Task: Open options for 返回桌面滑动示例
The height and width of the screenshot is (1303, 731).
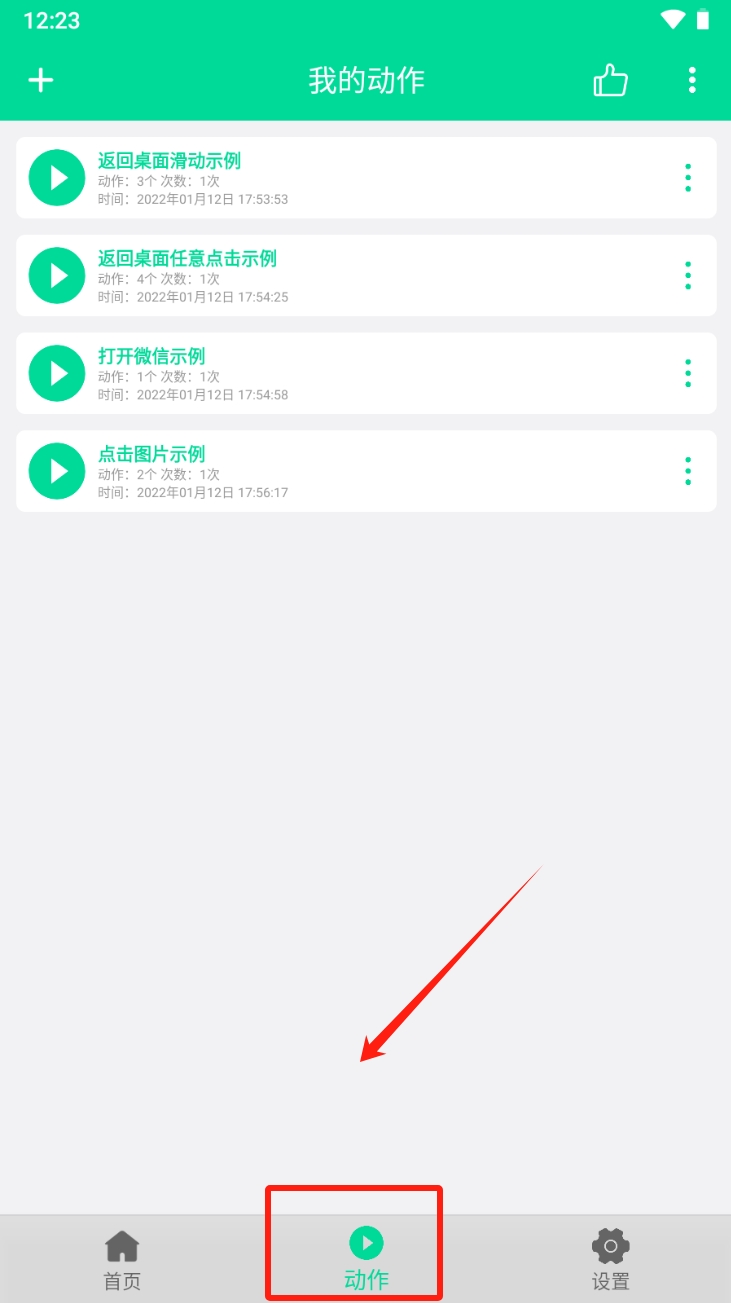Action: tap(688, 178)
